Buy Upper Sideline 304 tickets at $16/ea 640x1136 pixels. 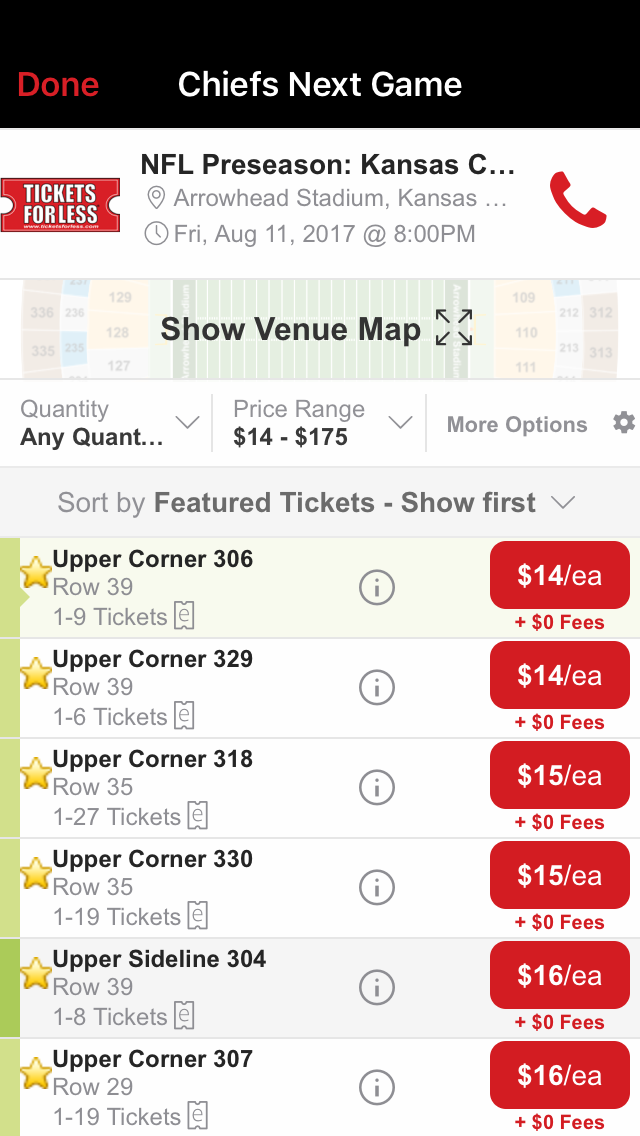click(x=560, y=975)
